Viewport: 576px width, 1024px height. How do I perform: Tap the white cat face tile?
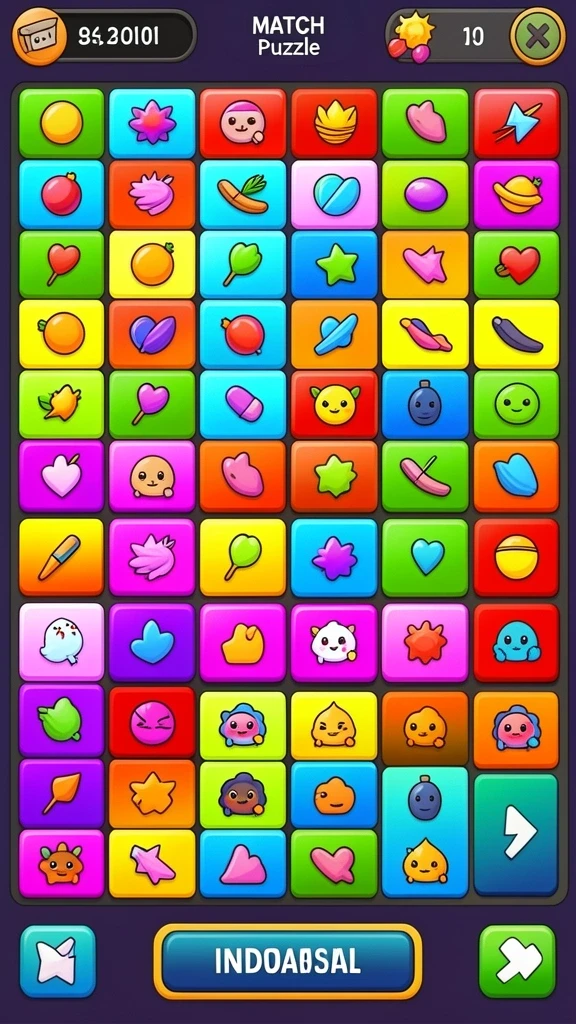[334, 642]
